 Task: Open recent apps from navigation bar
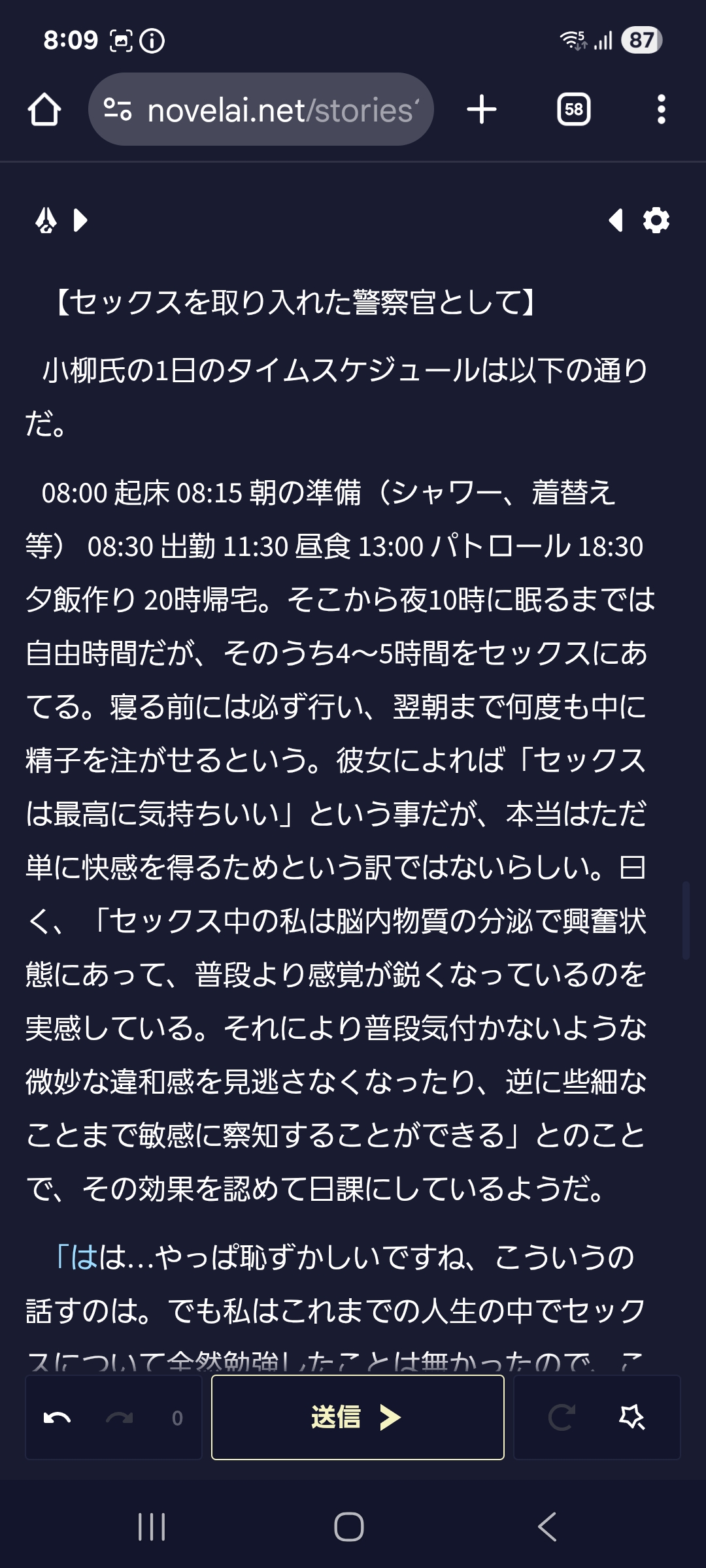pyautogui.click(x=152, y=1527)
